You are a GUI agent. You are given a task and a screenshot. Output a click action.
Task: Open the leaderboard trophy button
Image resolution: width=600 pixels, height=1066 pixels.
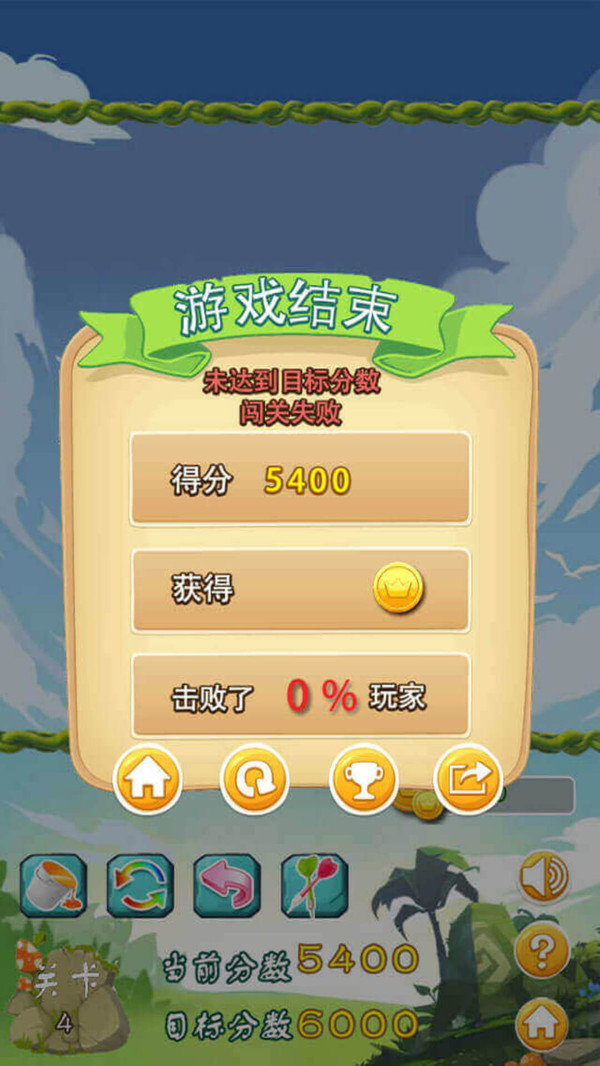(363, 778)
